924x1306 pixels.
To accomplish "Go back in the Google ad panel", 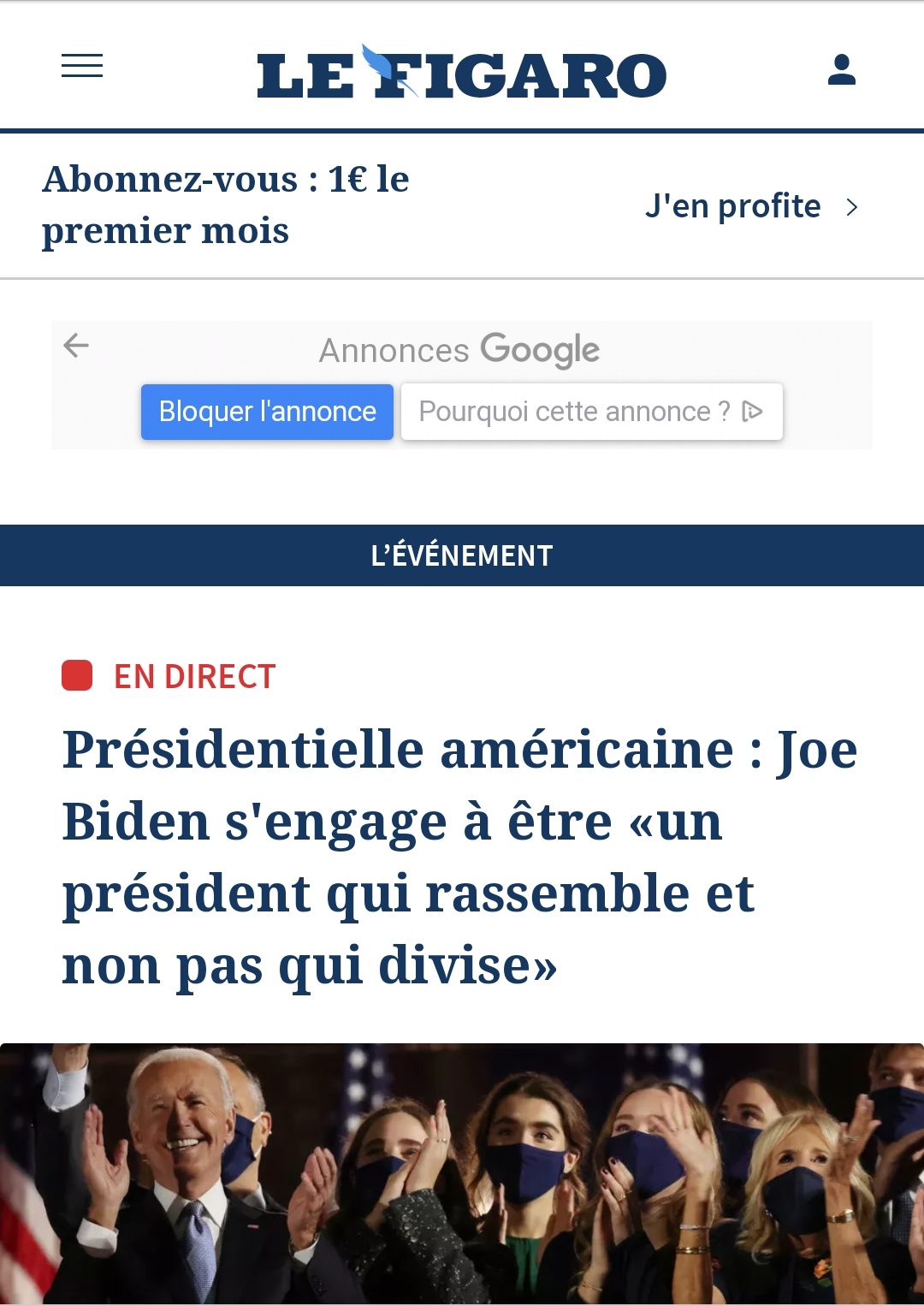I will point(77,346).
